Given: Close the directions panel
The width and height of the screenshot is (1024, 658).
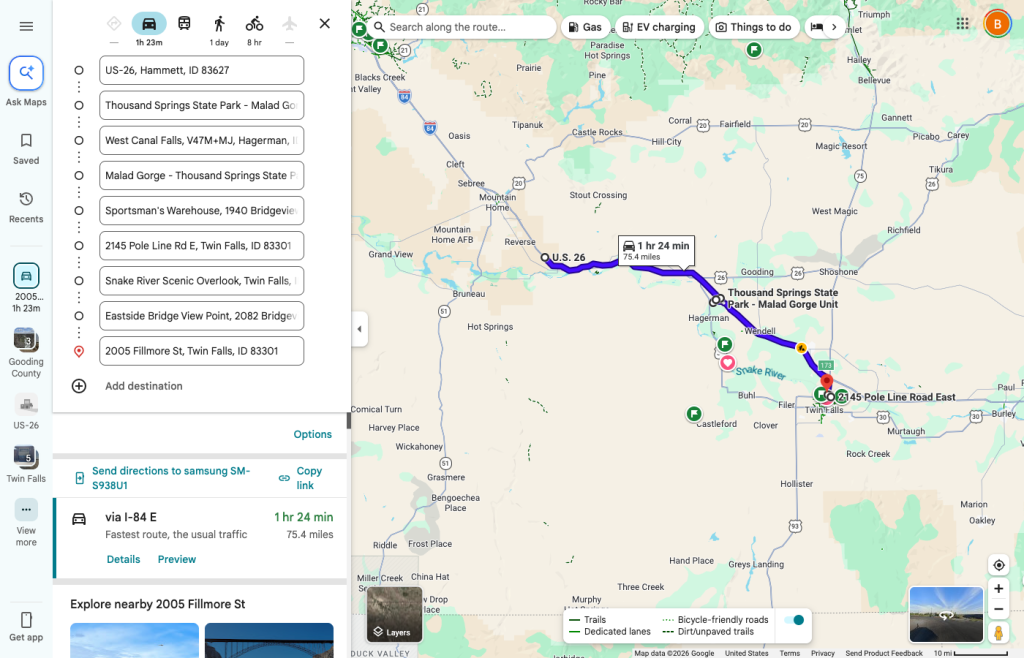Looking at the screenshot, I should coord(325,24).
